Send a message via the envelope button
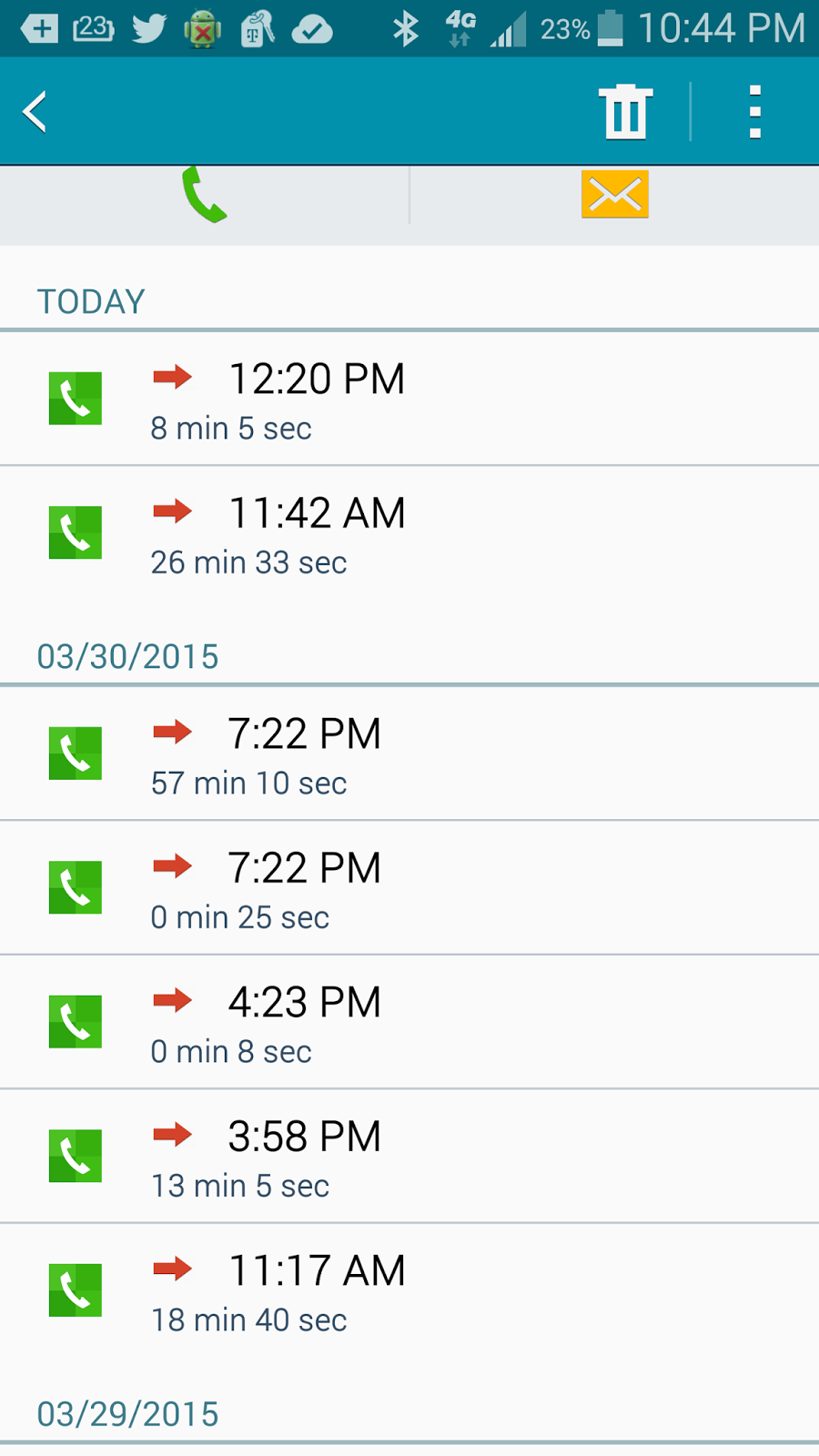This screenshot has height=1456, width=819. [x=614, y=195]
